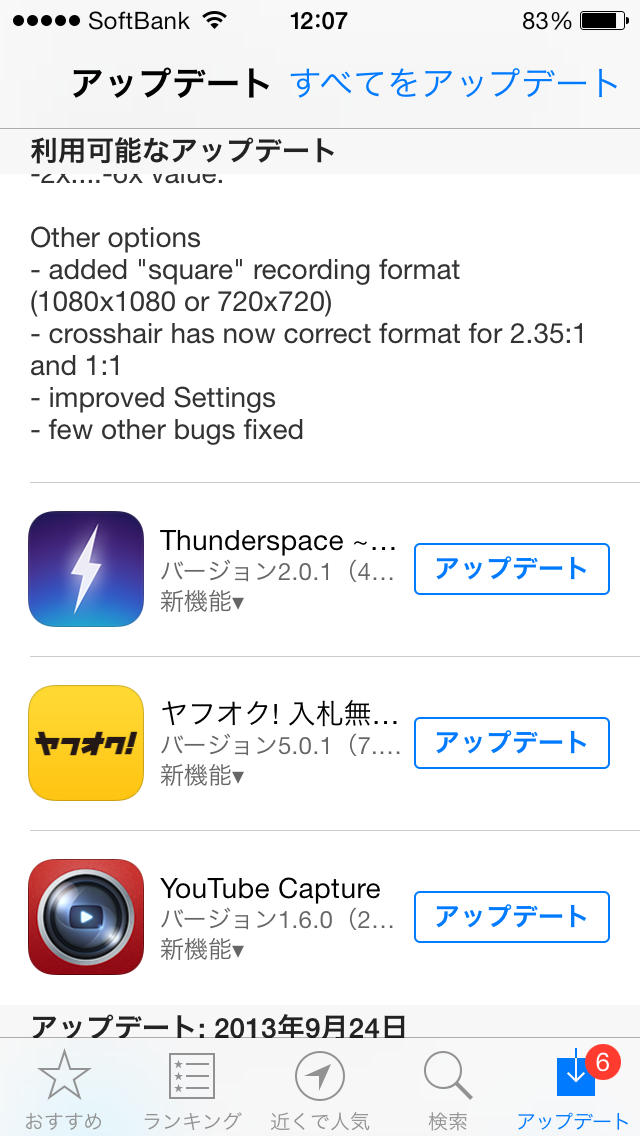Switch to the 近くで人気 tab
This screenshot has height=1136, width=640.
[320, 1090]
